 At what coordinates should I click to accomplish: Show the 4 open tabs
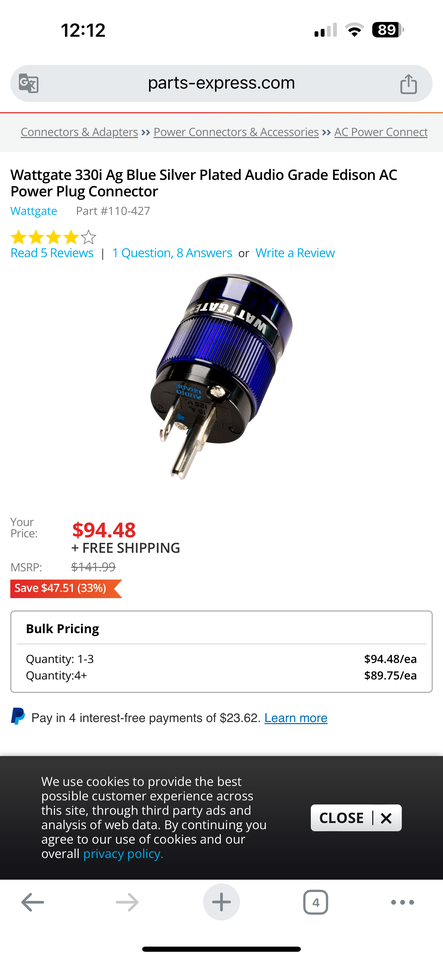pos(315,902)
